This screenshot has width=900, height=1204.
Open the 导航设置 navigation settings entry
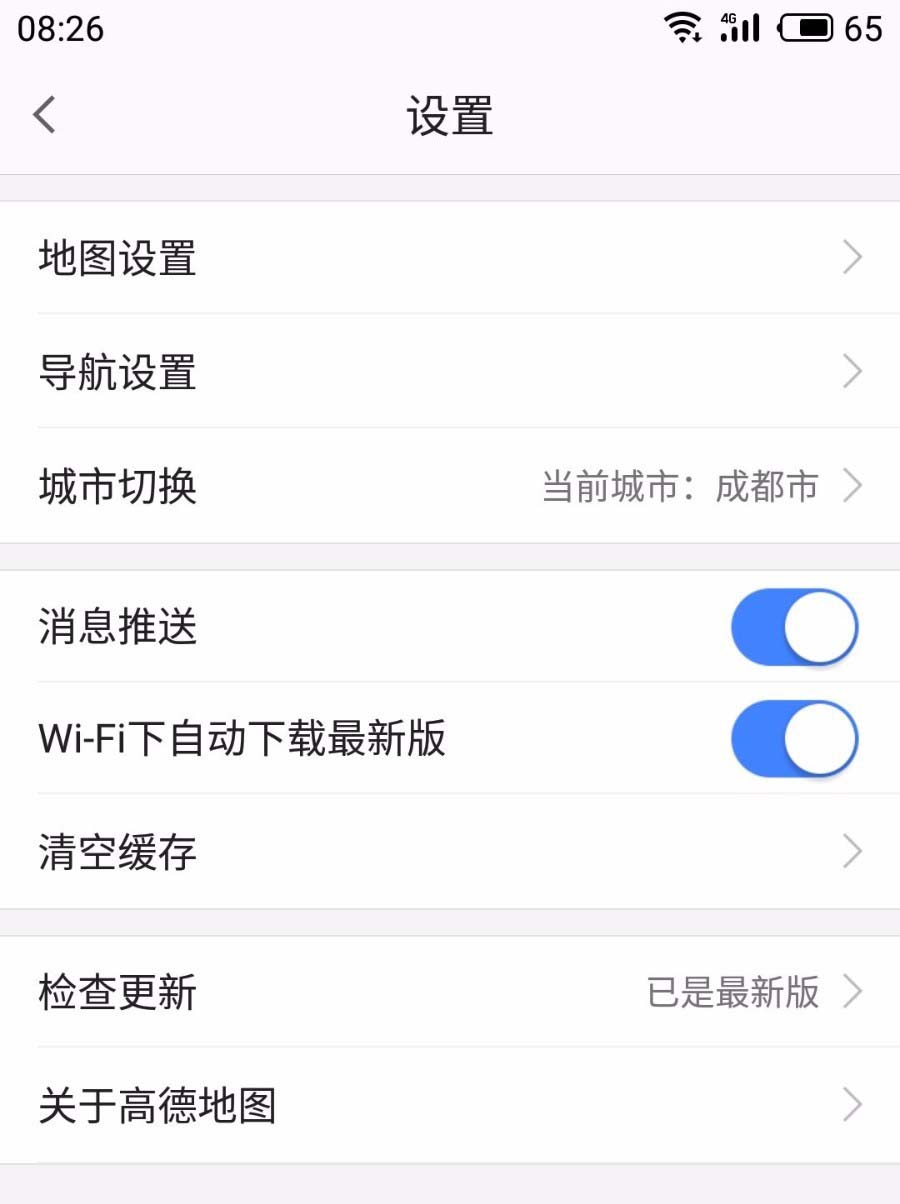click(x=117, y=371)
